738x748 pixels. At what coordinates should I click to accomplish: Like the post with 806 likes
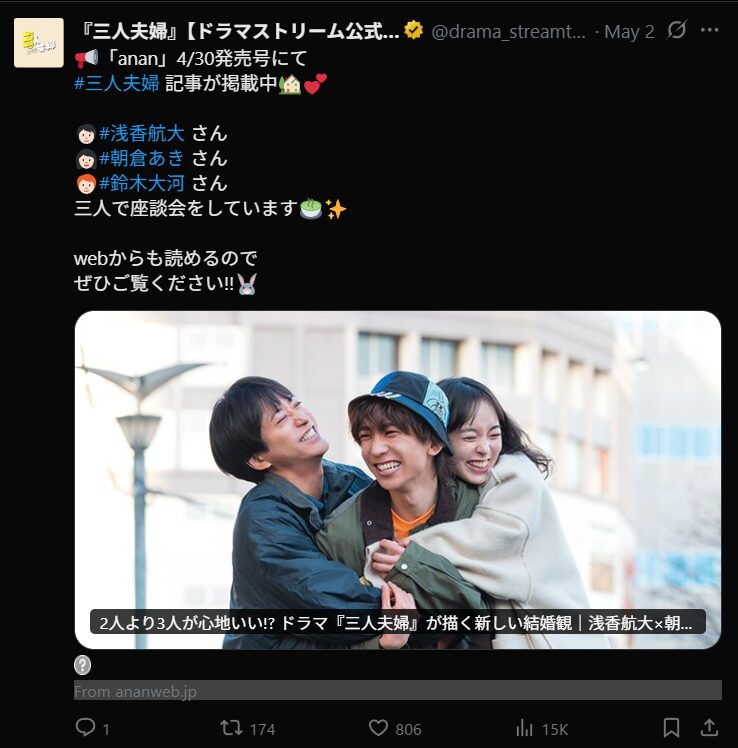(x=379, y=728)
